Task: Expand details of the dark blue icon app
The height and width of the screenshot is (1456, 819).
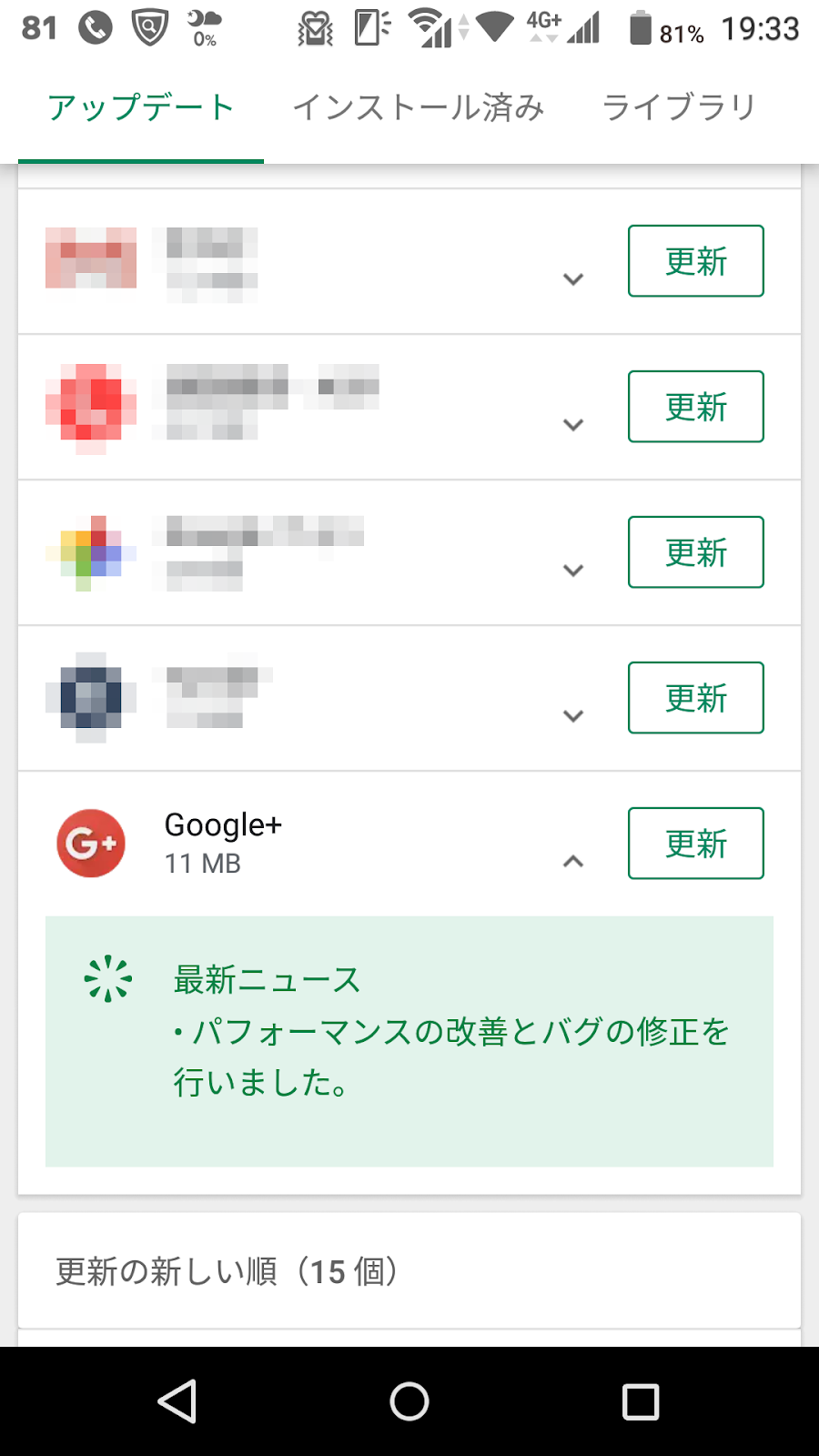Action: point(572,715)
